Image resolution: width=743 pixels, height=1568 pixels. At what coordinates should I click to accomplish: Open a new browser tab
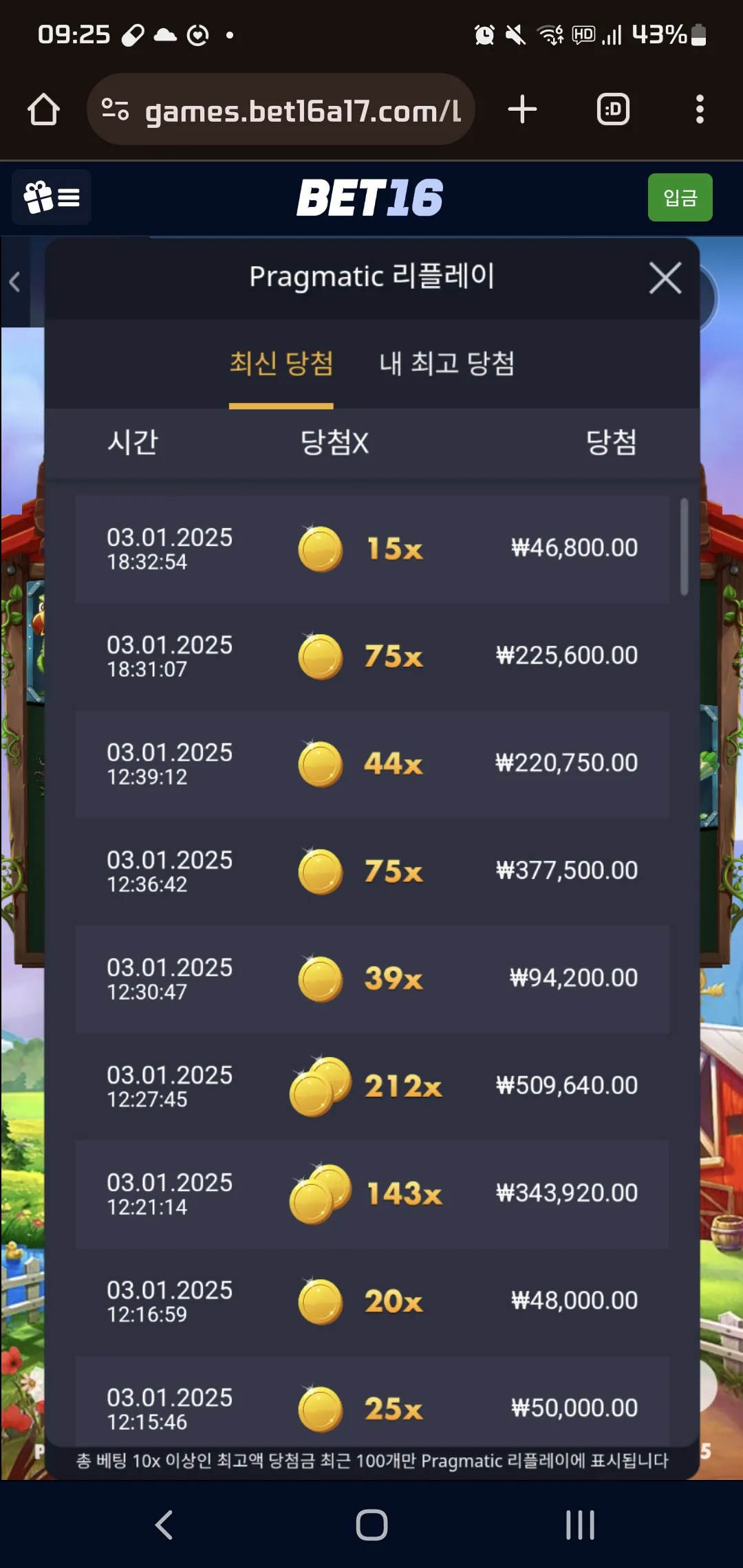point(522,110)
